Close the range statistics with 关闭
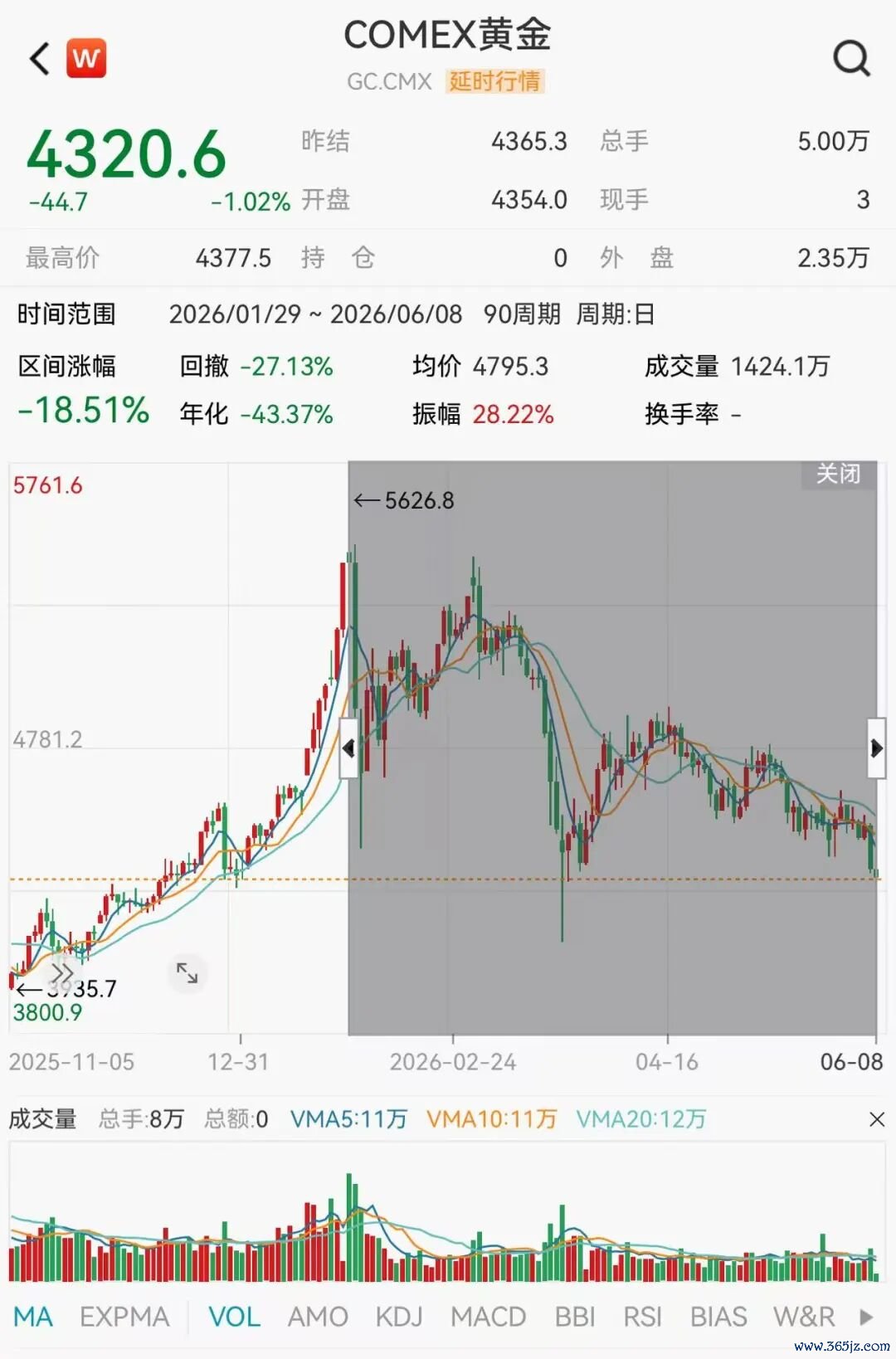896x1359 pixels. tap(838, 474)
